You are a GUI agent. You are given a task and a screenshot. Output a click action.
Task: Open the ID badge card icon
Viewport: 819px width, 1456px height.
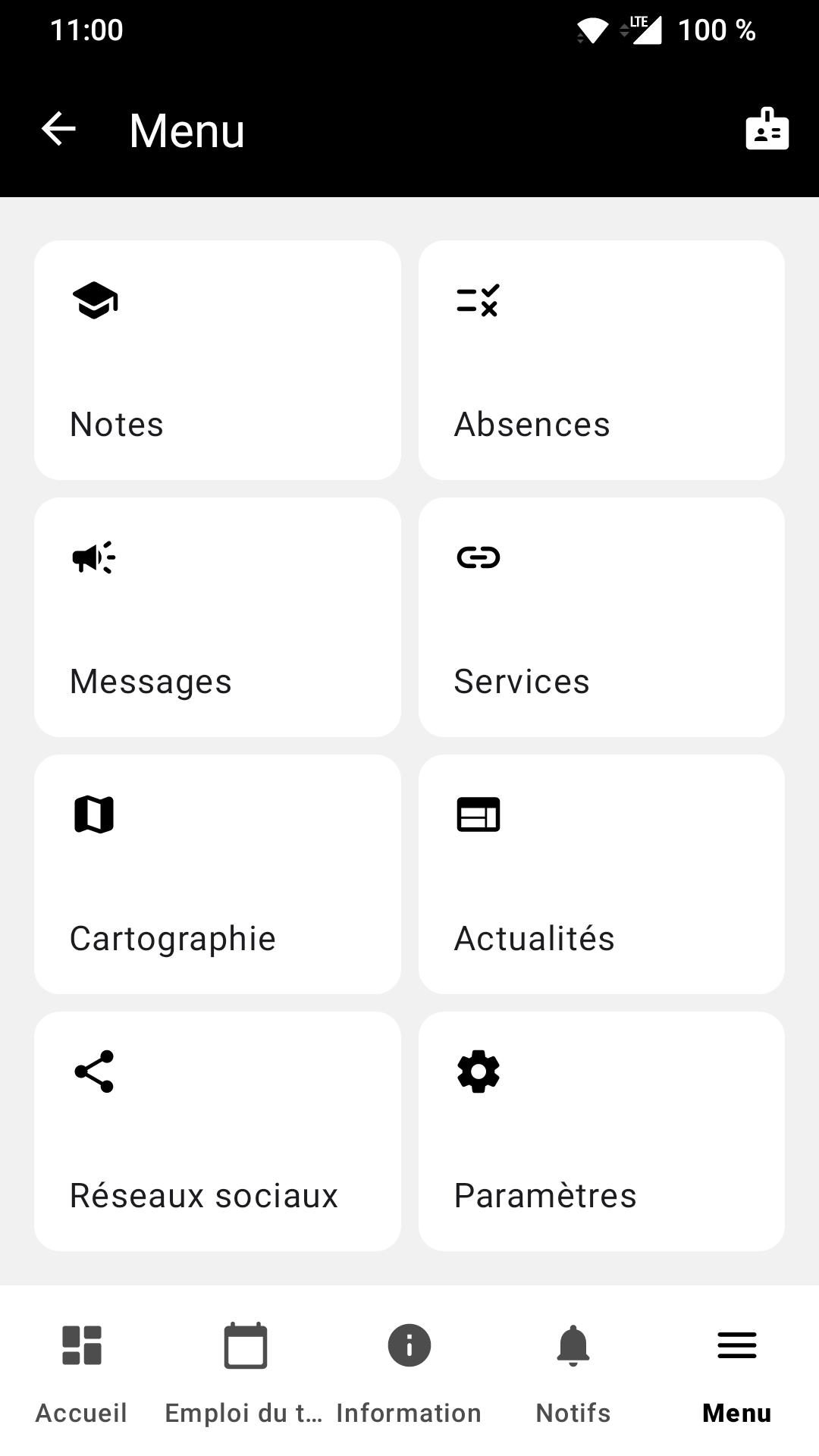pos(767,129)
